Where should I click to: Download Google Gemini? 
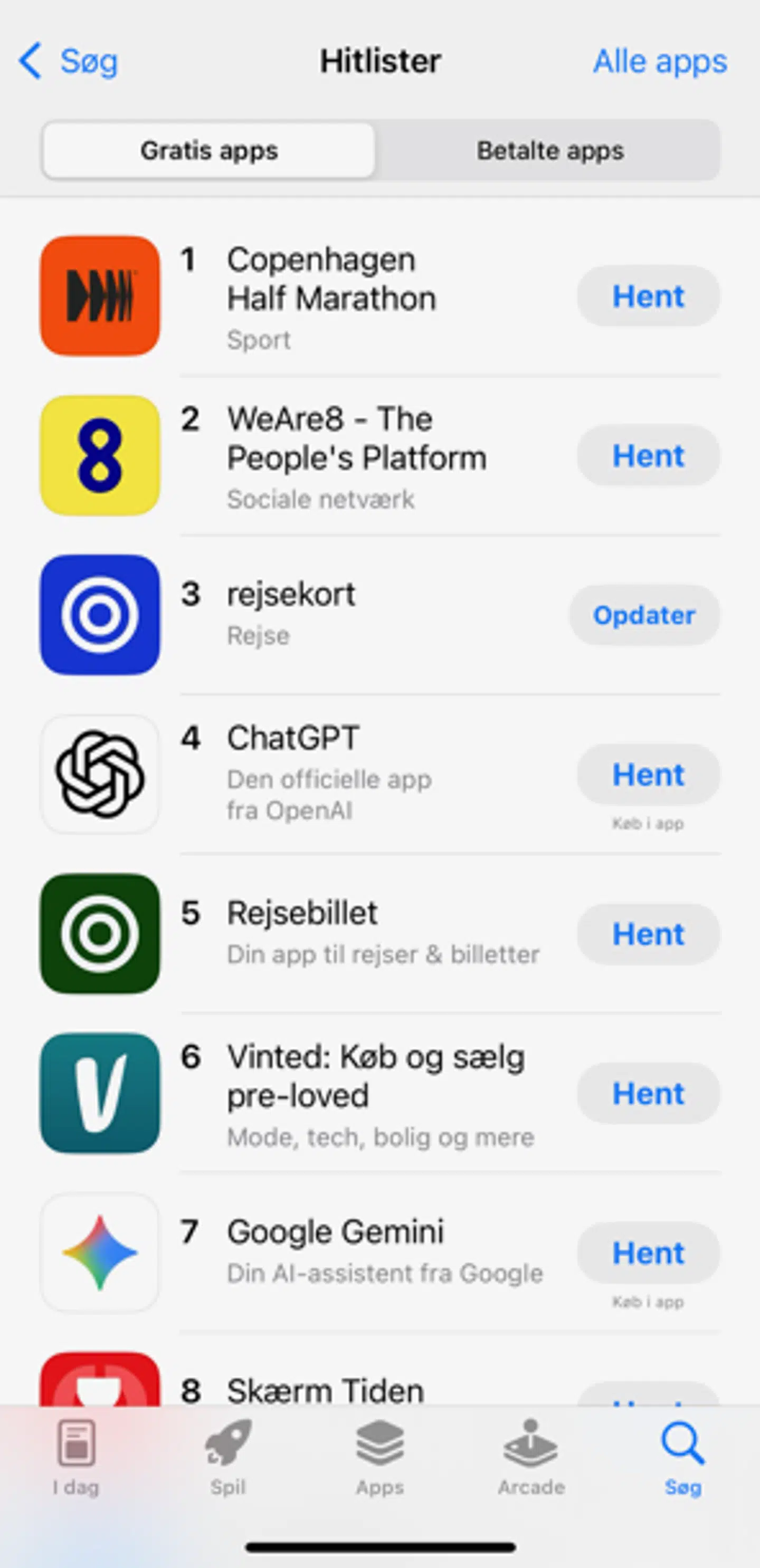click(648, 1254)
